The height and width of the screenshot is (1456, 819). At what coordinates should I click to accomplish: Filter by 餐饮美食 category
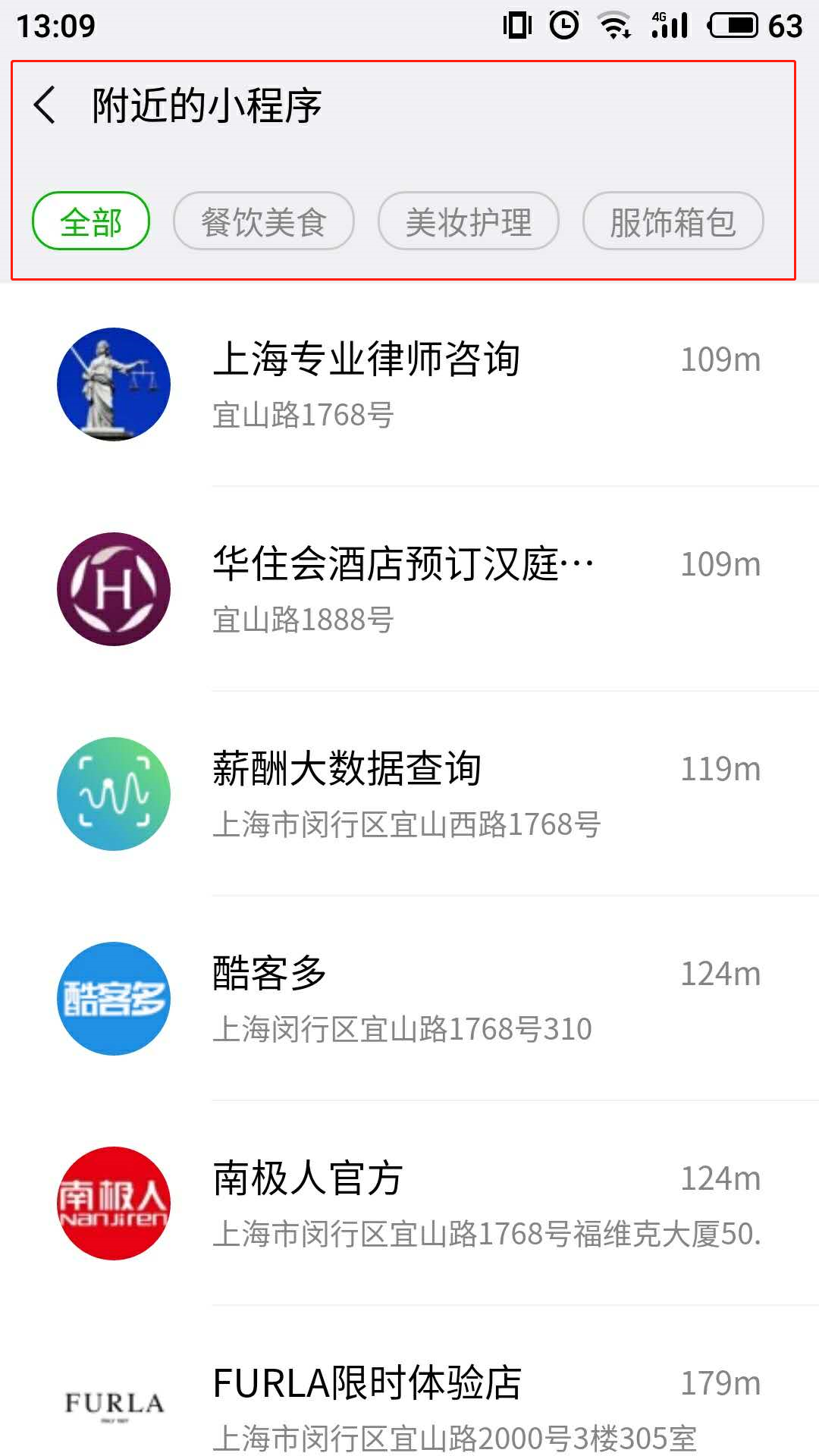[x=263, y=221]
